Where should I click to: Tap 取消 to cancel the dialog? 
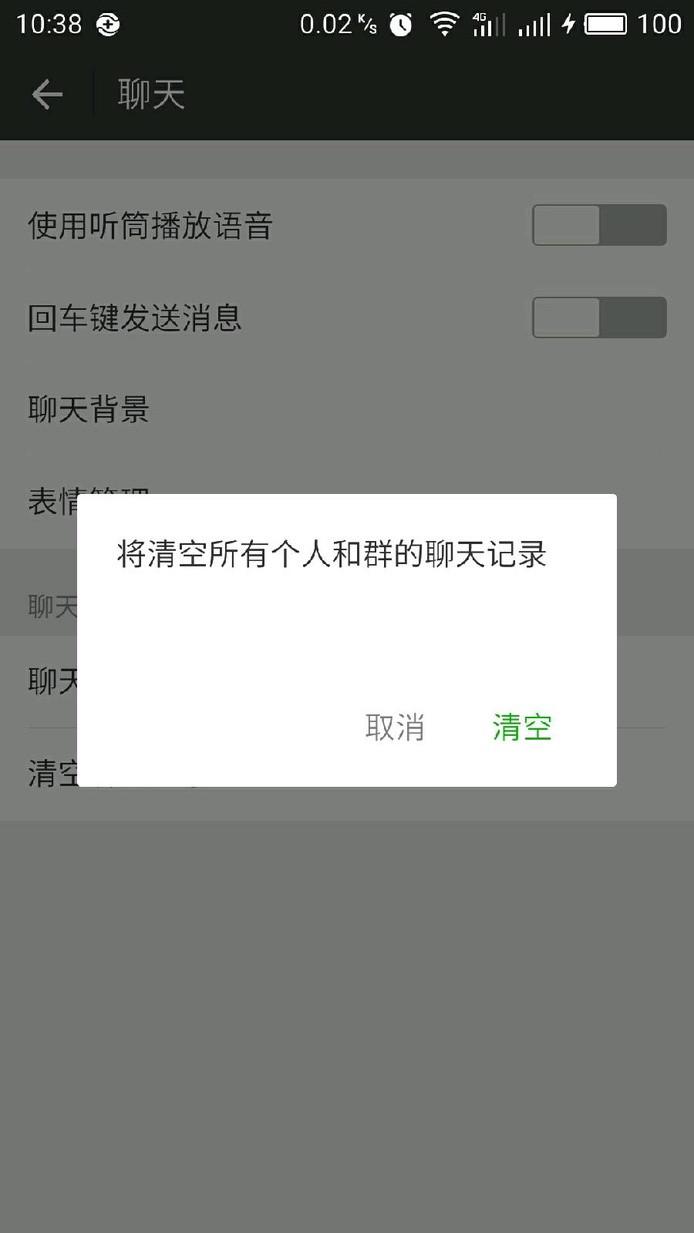point(395,727)
